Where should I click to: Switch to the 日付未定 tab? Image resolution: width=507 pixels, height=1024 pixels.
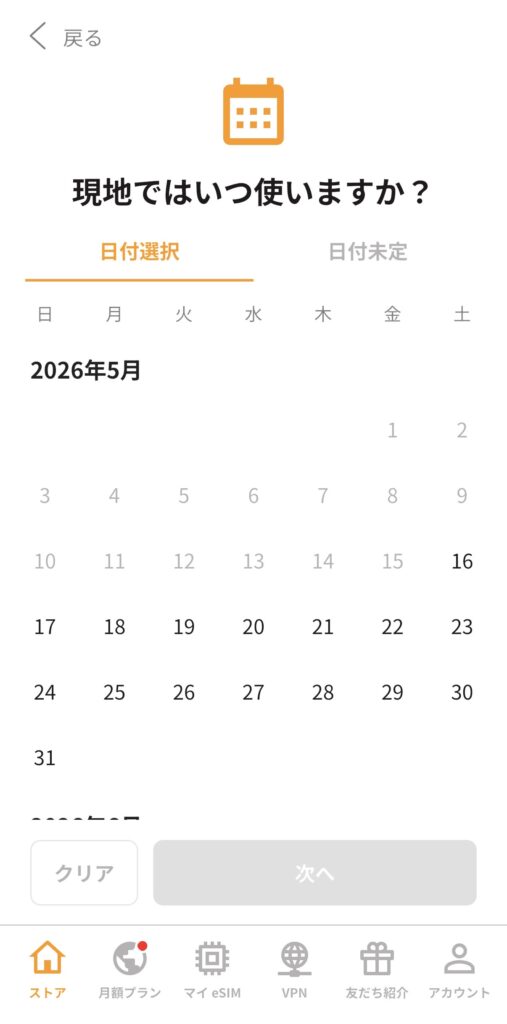pyautogui.click(x=367, y=252)
